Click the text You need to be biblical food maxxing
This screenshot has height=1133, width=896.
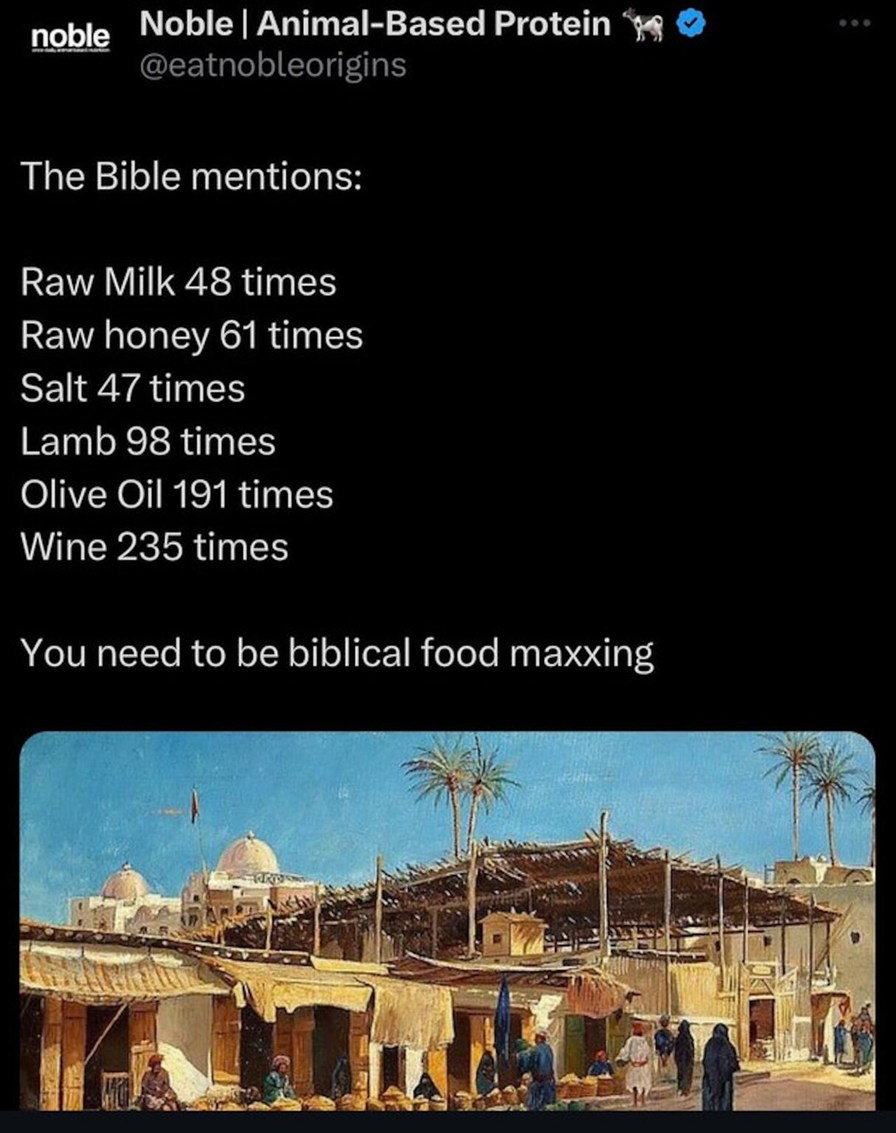tap(337, 653)
